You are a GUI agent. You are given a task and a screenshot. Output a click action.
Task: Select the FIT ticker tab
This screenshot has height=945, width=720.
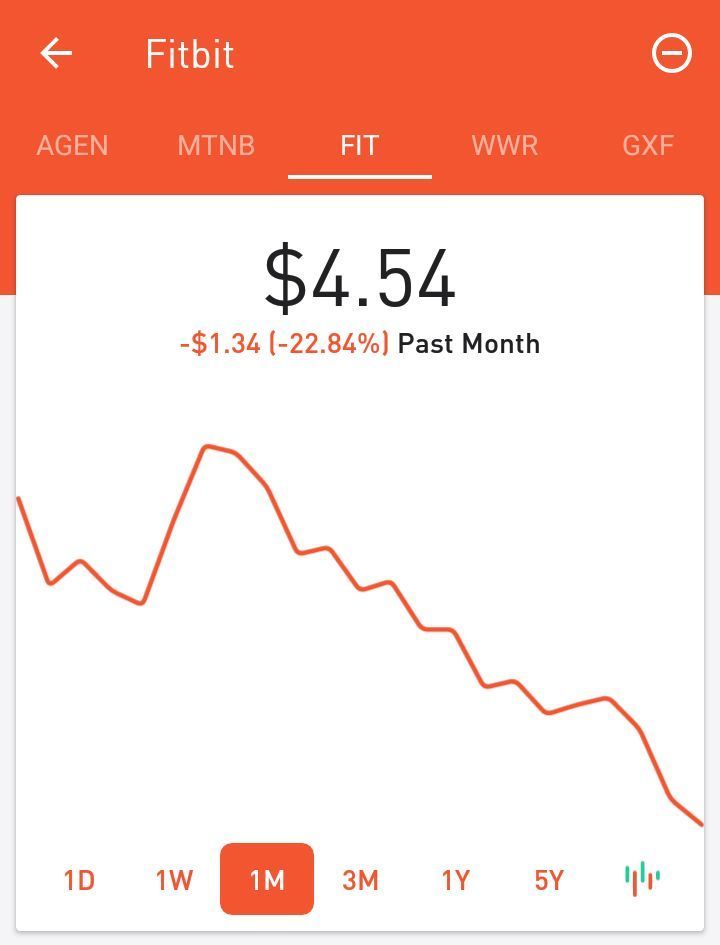click(360, 146)
